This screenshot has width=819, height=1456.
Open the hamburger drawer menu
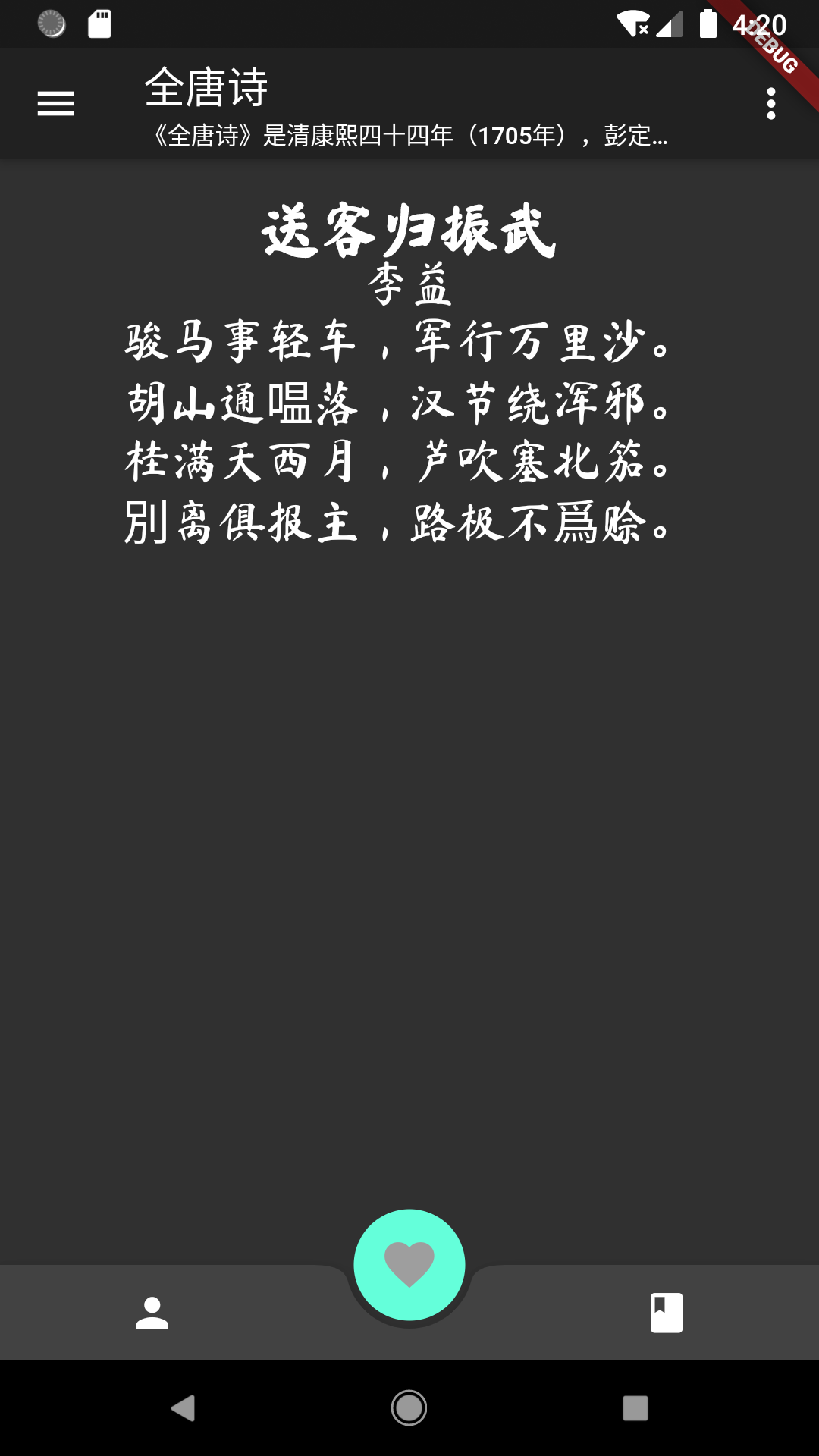tap(55, 104)
